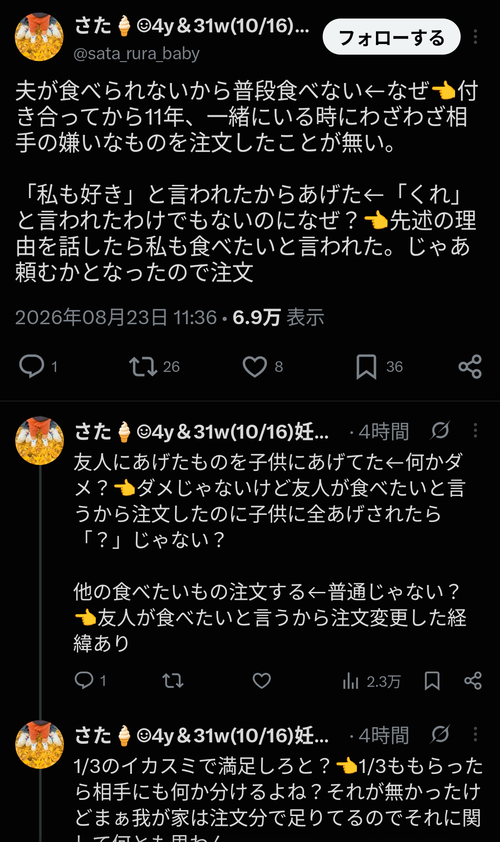Like the 友人にあげたもの reply
This screenshot has height=842, width=500.
point(262,680)
